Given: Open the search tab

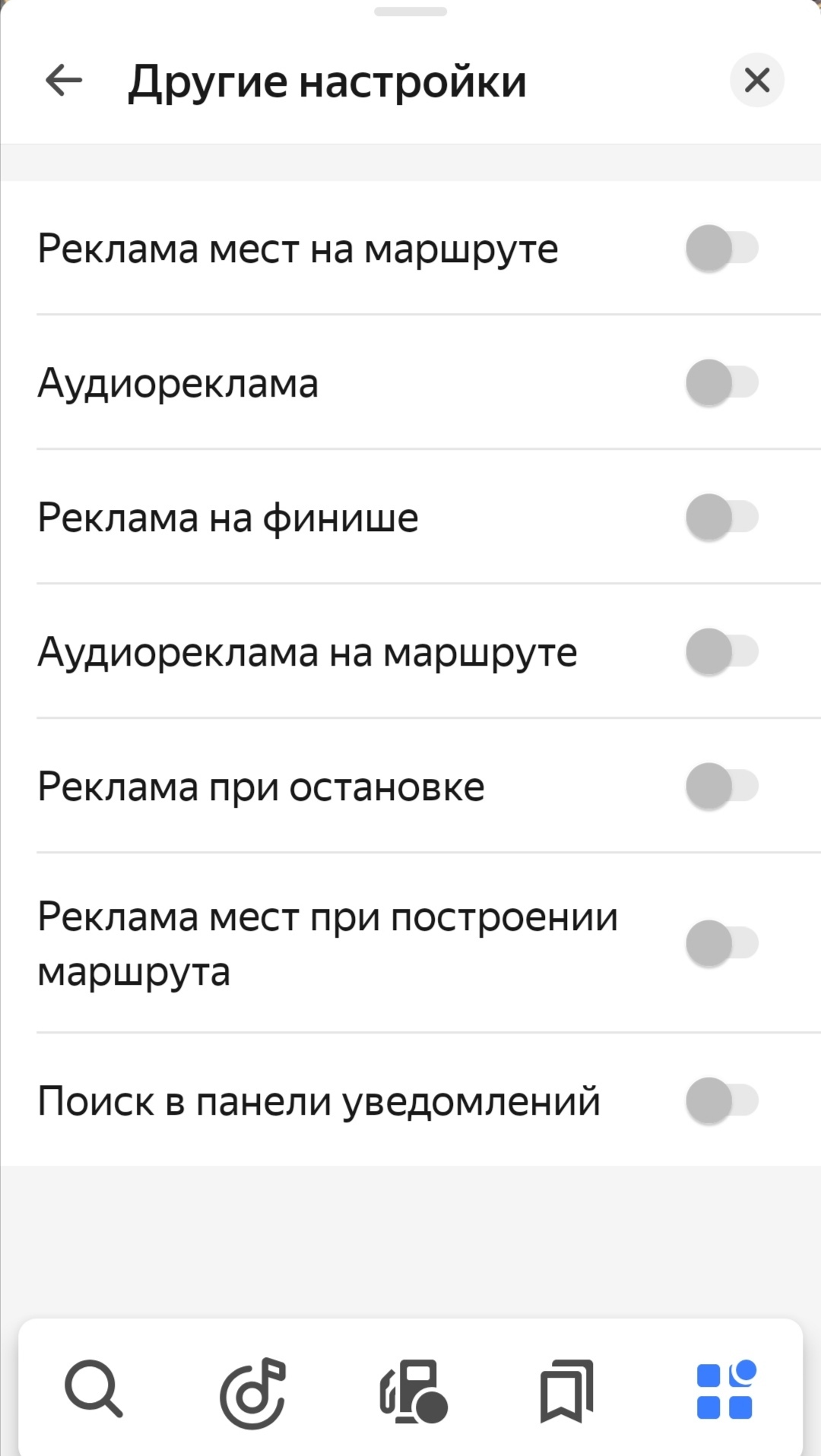Looking at the screenshot, I should tap(94, 1389).
